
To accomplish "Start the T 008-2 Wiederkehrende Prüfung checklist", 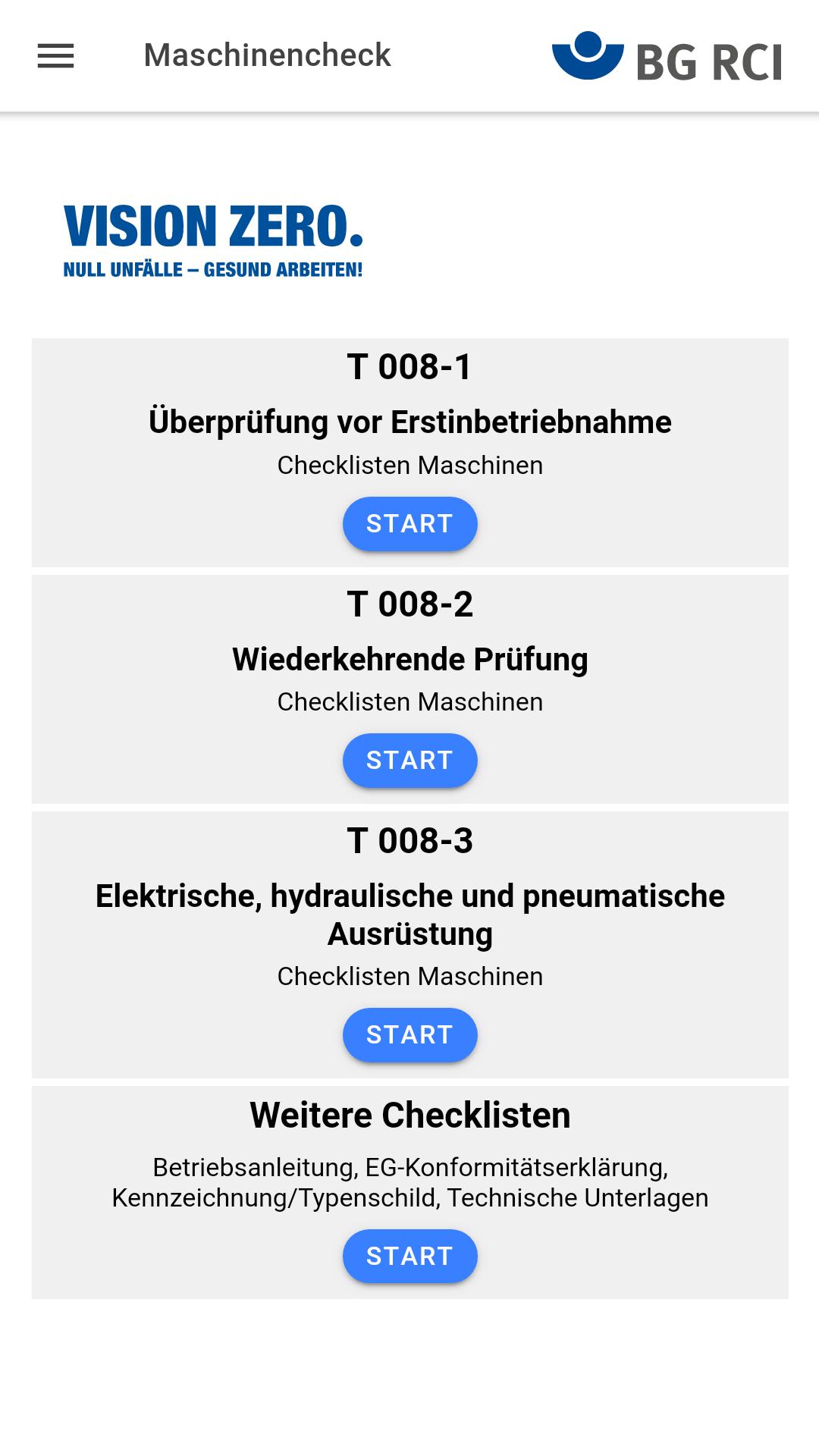I will pyautogui.click(x=409, y=761).
